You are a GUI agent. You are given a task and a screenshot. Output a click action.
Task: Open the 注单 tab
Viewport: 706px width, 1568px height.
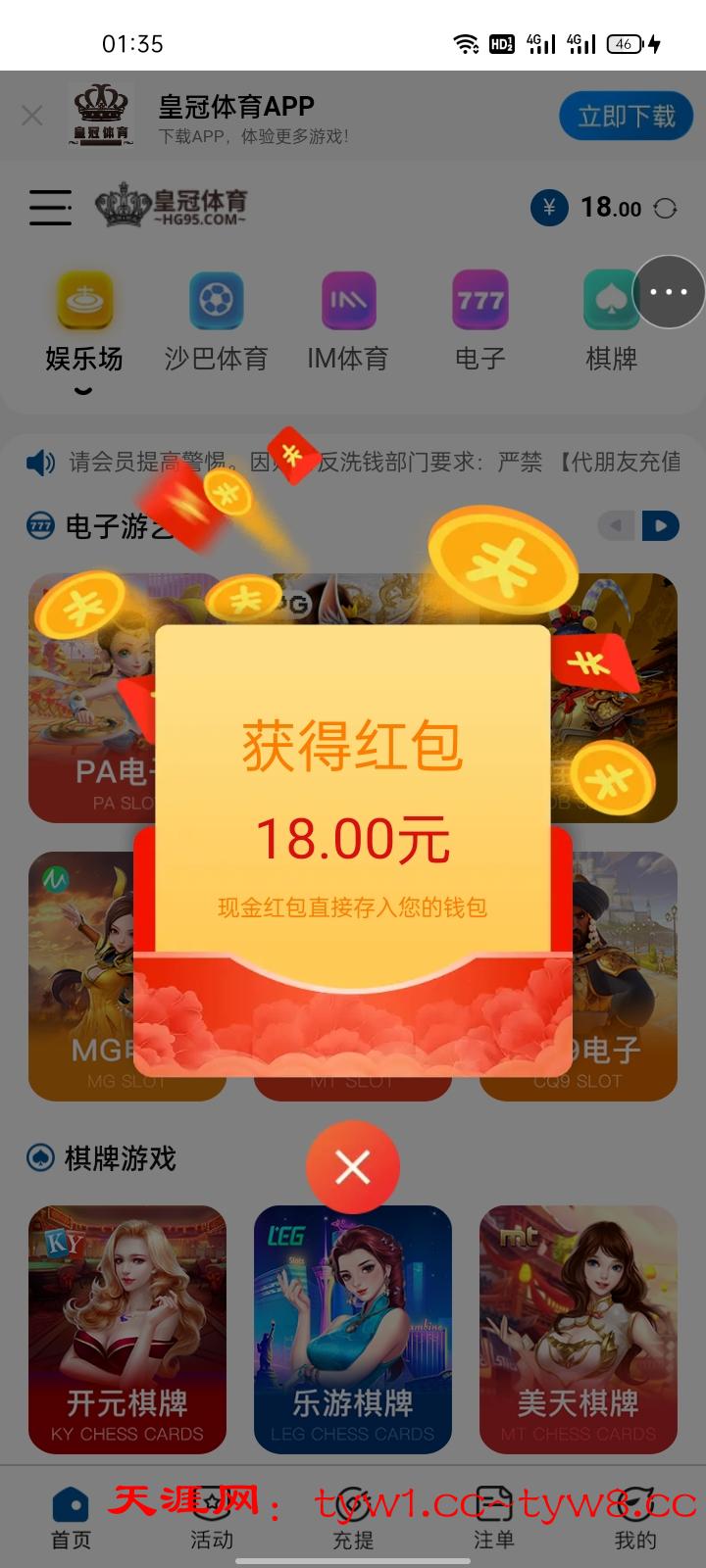click(x=494, y=1517)
